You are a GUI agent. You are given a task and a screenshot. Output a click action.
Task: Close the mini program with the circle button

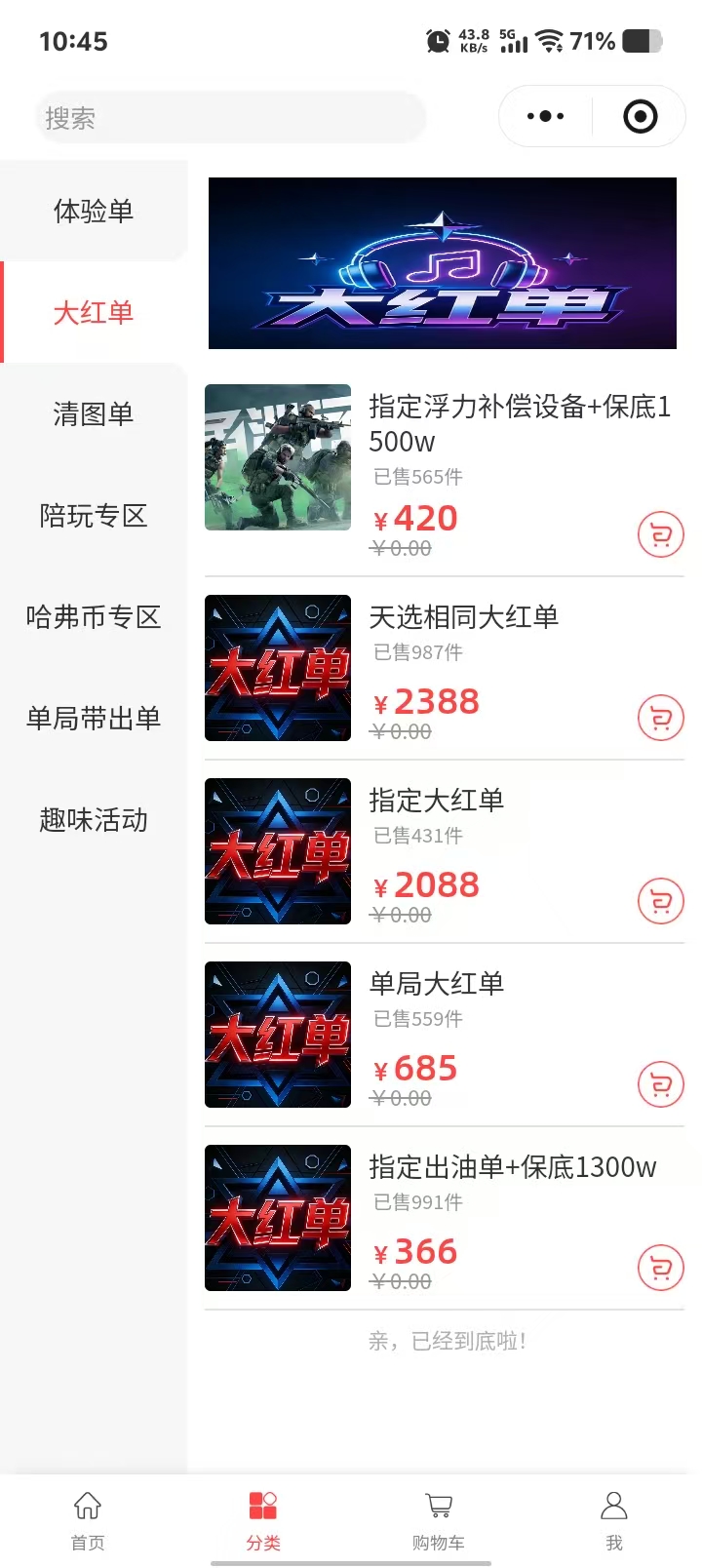coord(640,117)
